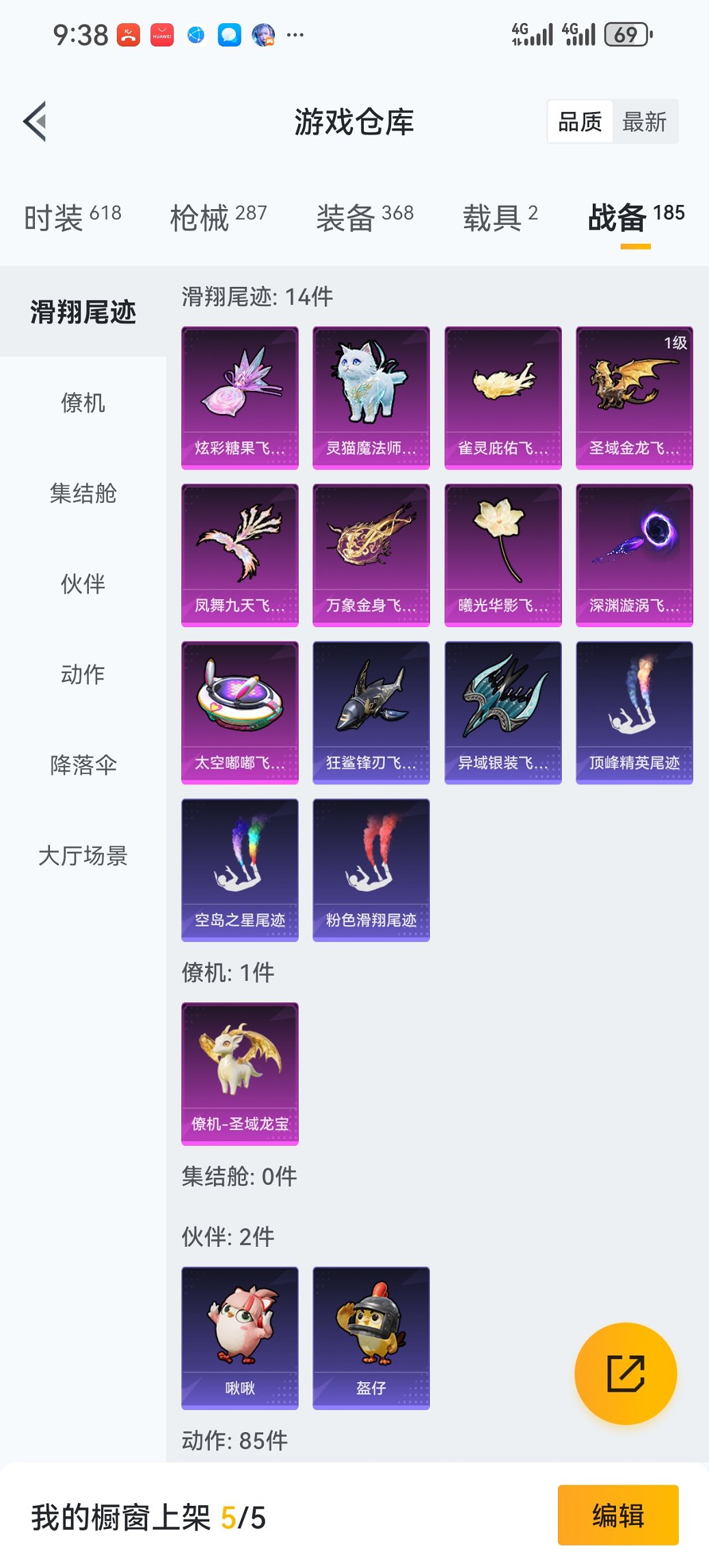The height and width of the screenshot is (1568, 709).
Task: Toggle sorting to 品质 quality mode
Action: point(581,121)
